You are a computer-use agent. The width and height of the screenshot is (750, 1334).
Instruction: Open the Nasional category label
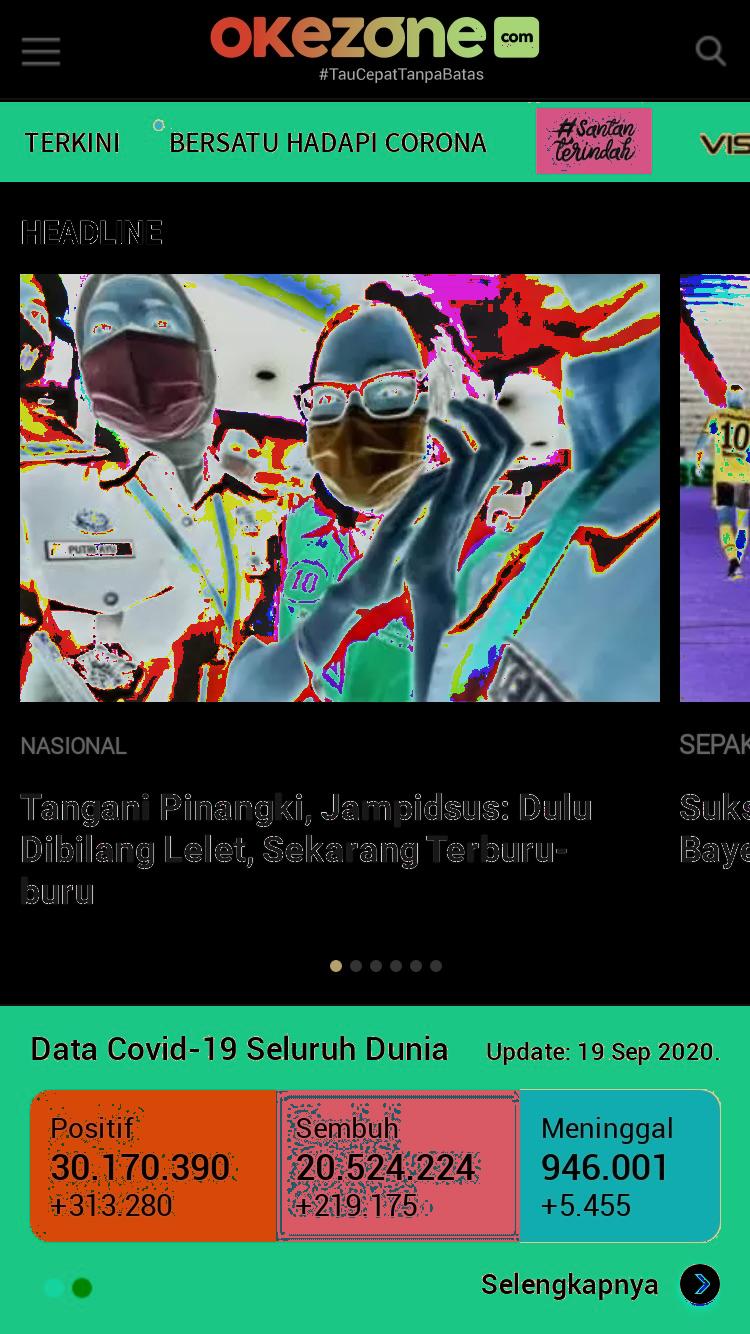click(73, 746)
